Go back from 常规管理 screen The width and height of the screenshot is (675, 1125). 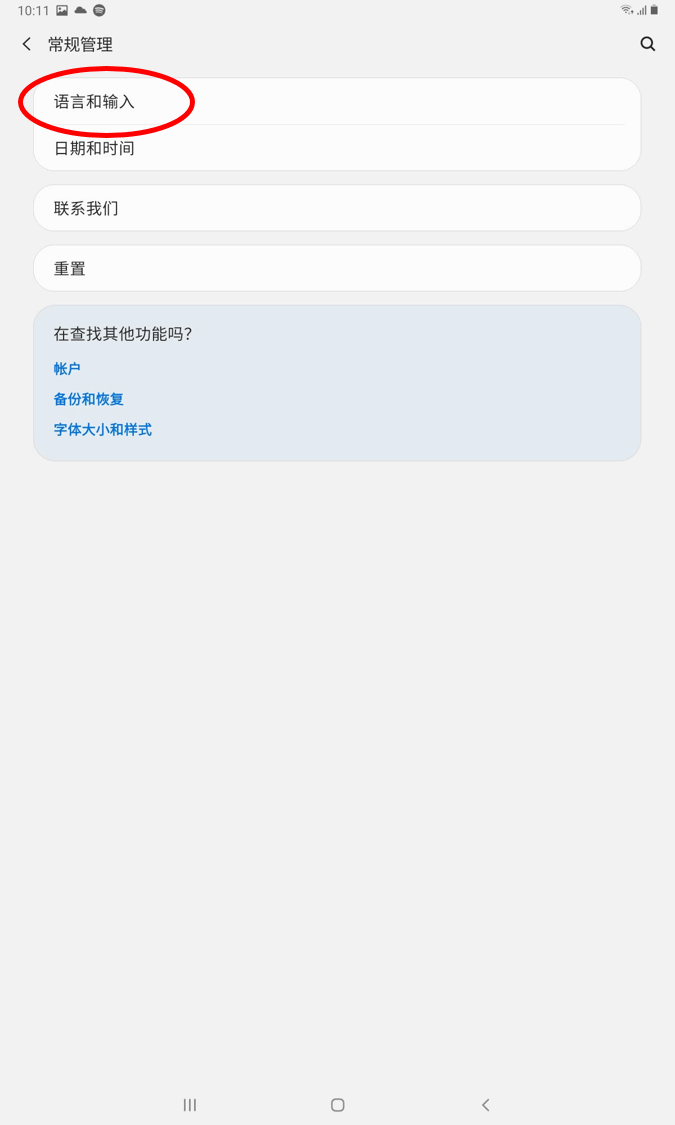pos(27,44)
